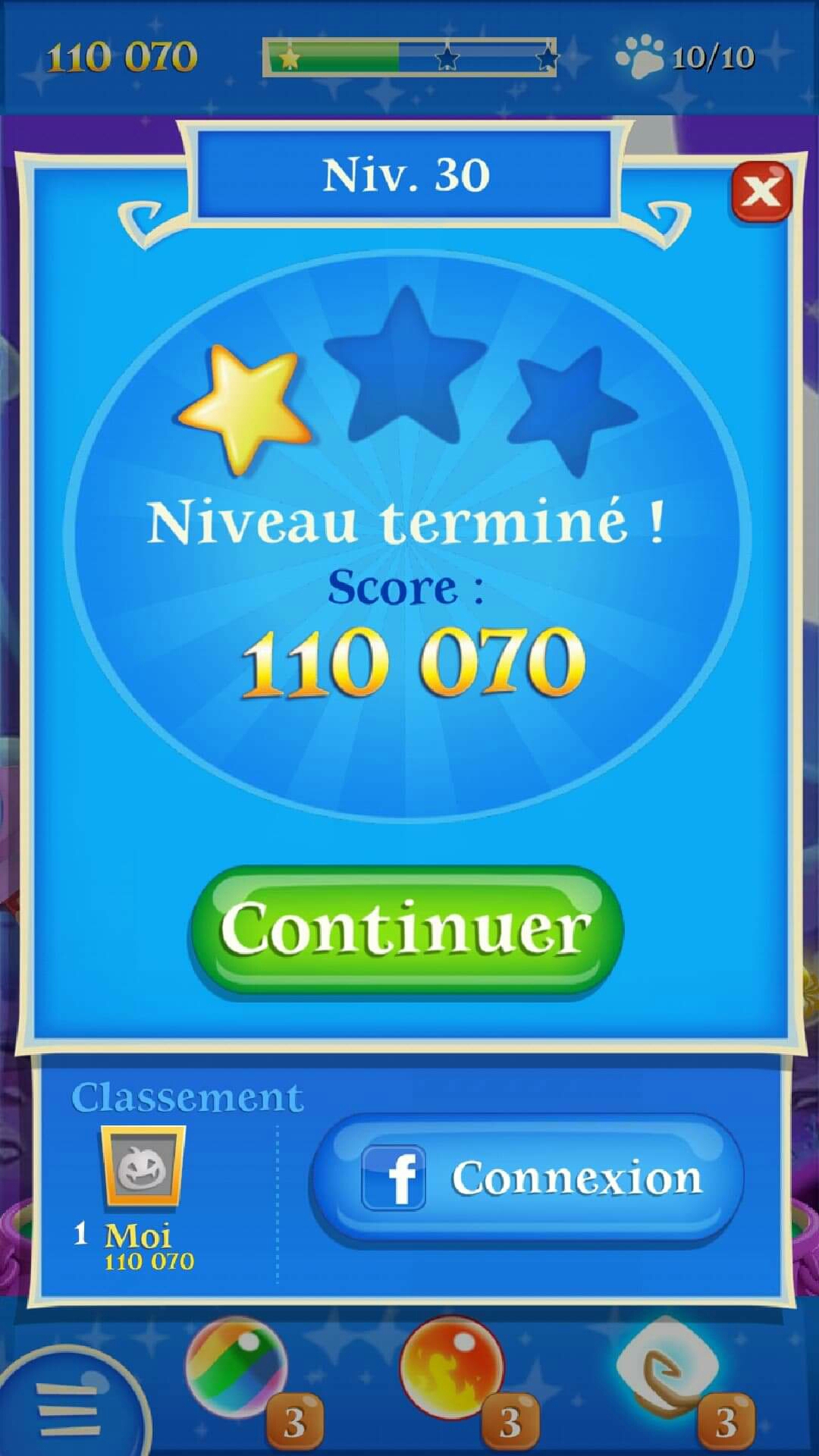Connect with Facebook via Connexion

click(527, 1178)
